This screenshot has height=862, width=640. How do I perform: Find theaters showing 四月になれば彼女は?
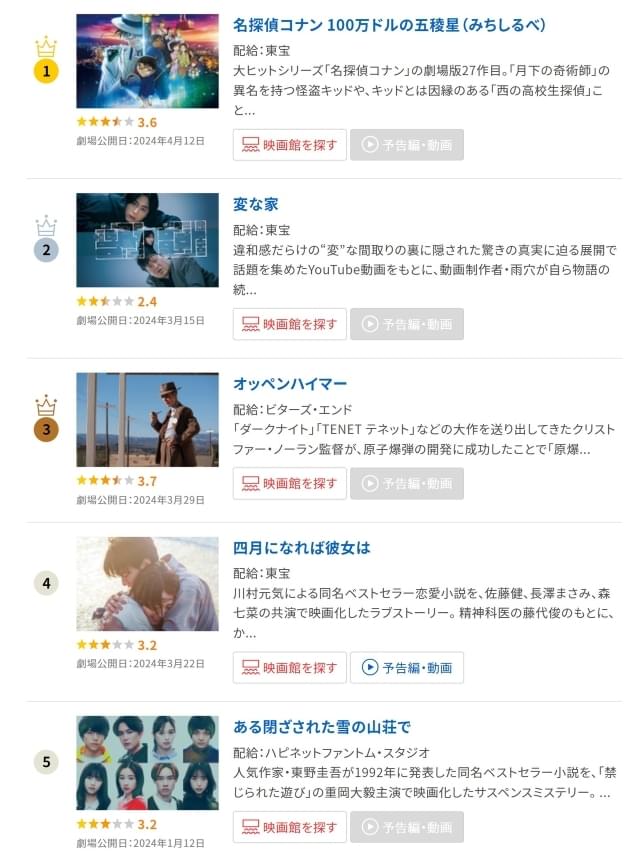tap(290, 667)
